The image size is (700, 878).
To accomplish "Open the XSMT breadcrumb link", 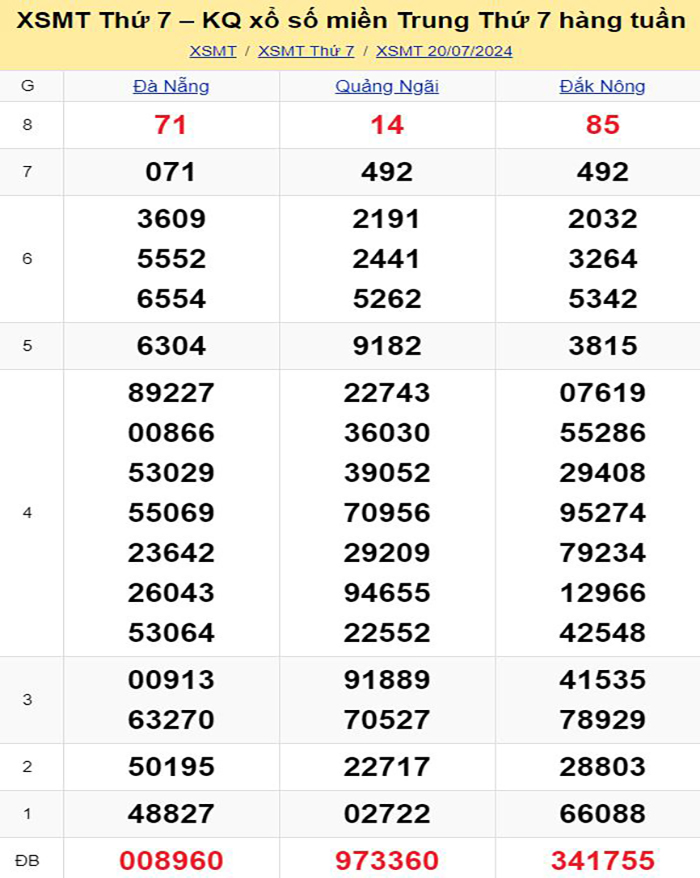I will (x=212, y=51).
